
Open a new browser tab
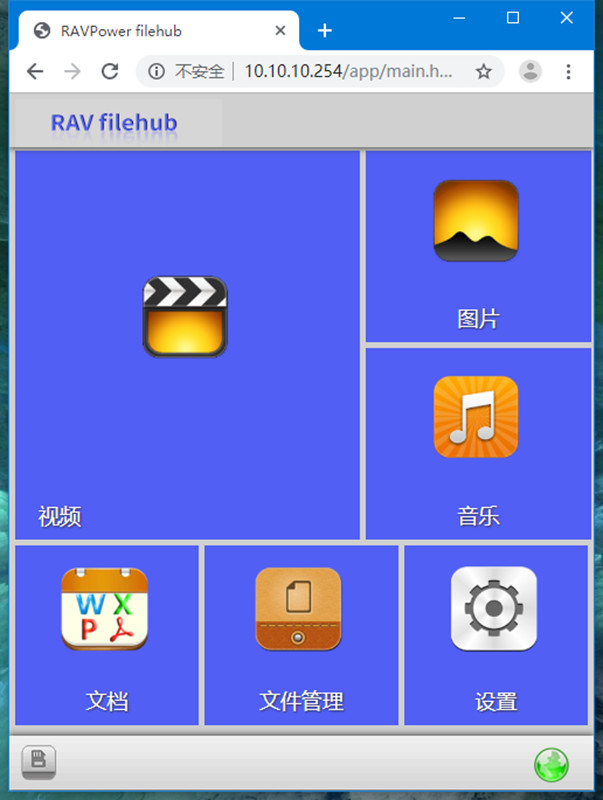point(324,31)
